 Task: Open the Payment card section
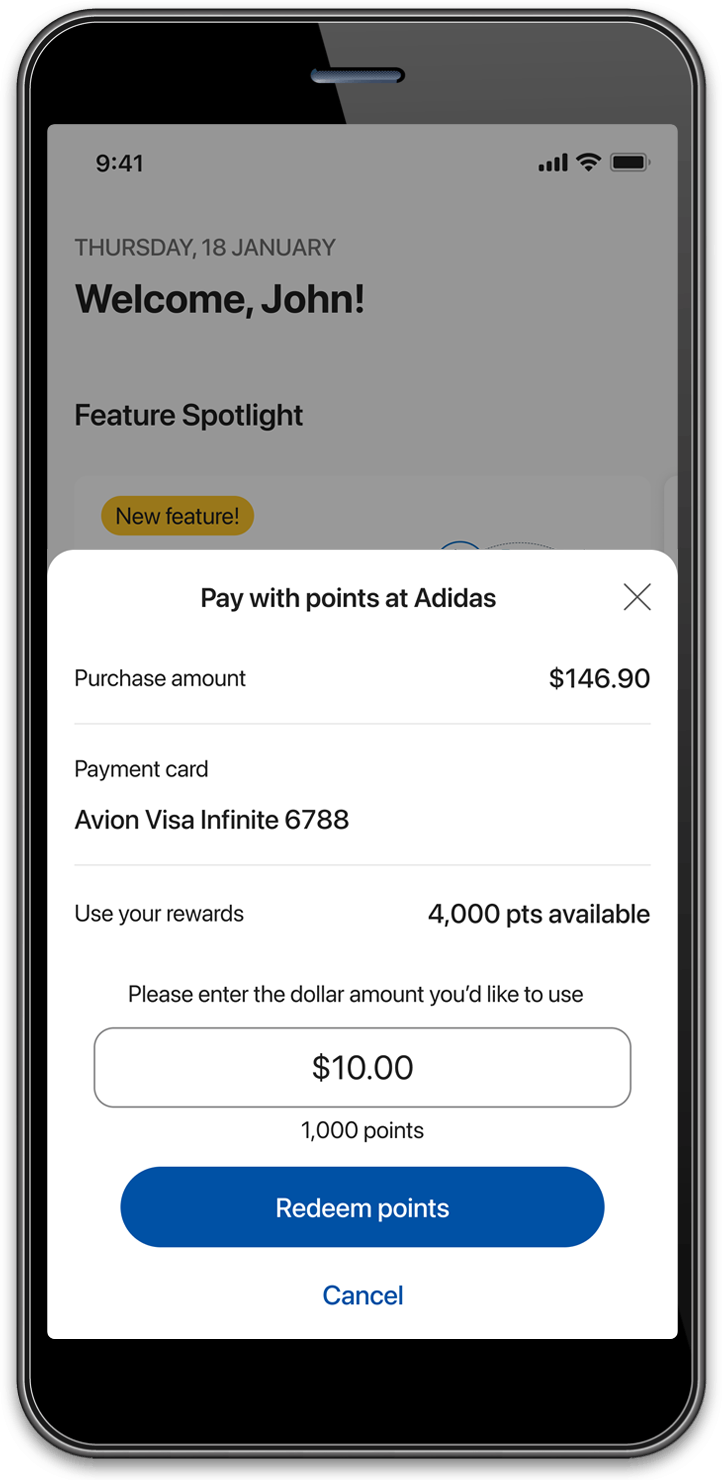tap(141, 769)
